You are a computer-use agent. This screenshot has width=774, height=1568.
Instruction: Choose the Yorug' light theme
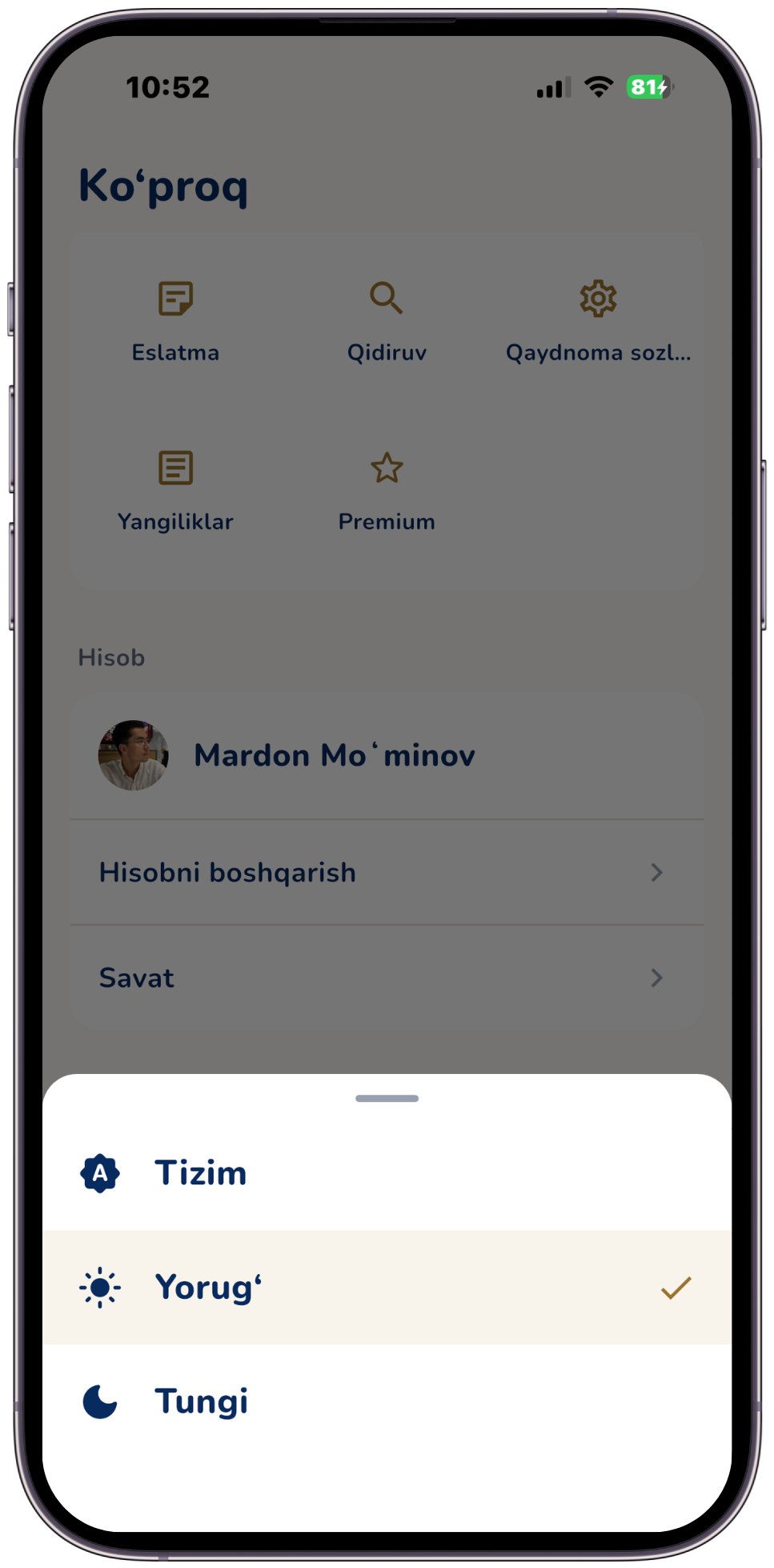coord(387,1287)
